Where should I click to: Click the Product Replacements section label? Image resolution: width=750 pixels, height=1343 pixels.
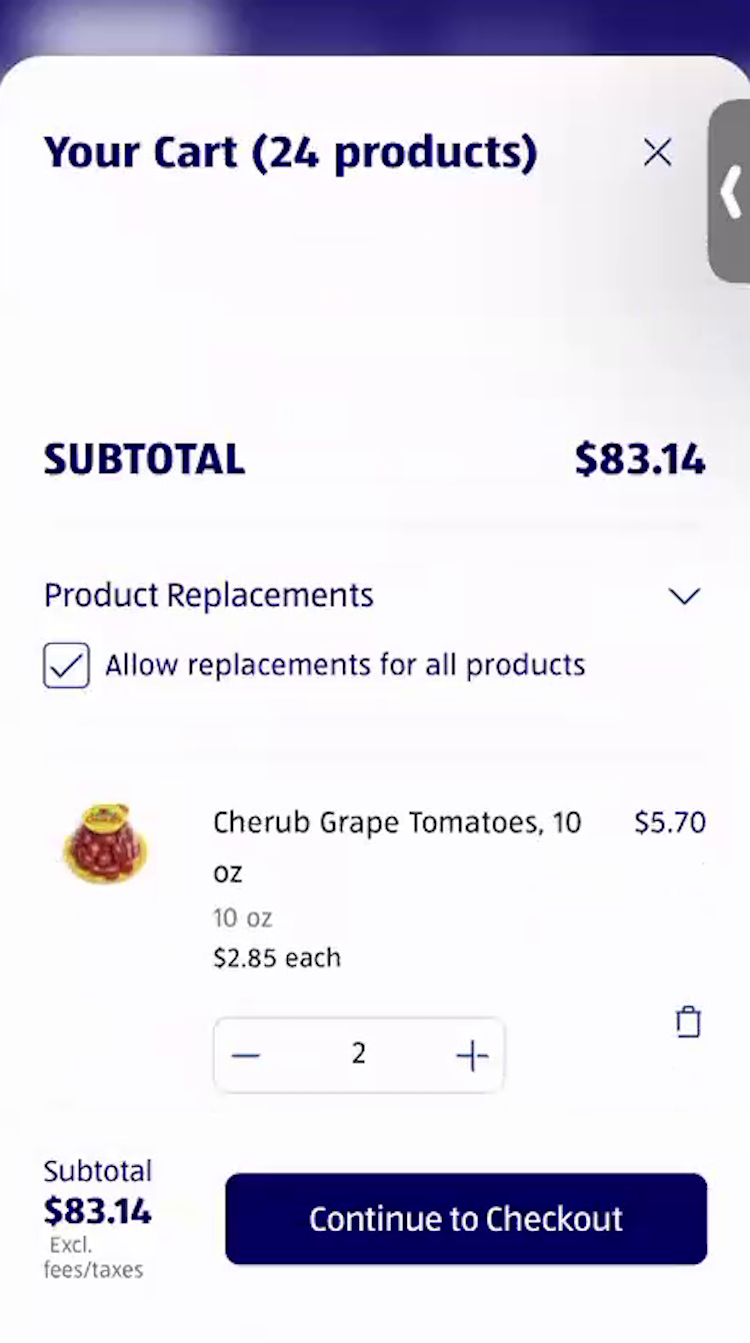[x=207, y=595]
